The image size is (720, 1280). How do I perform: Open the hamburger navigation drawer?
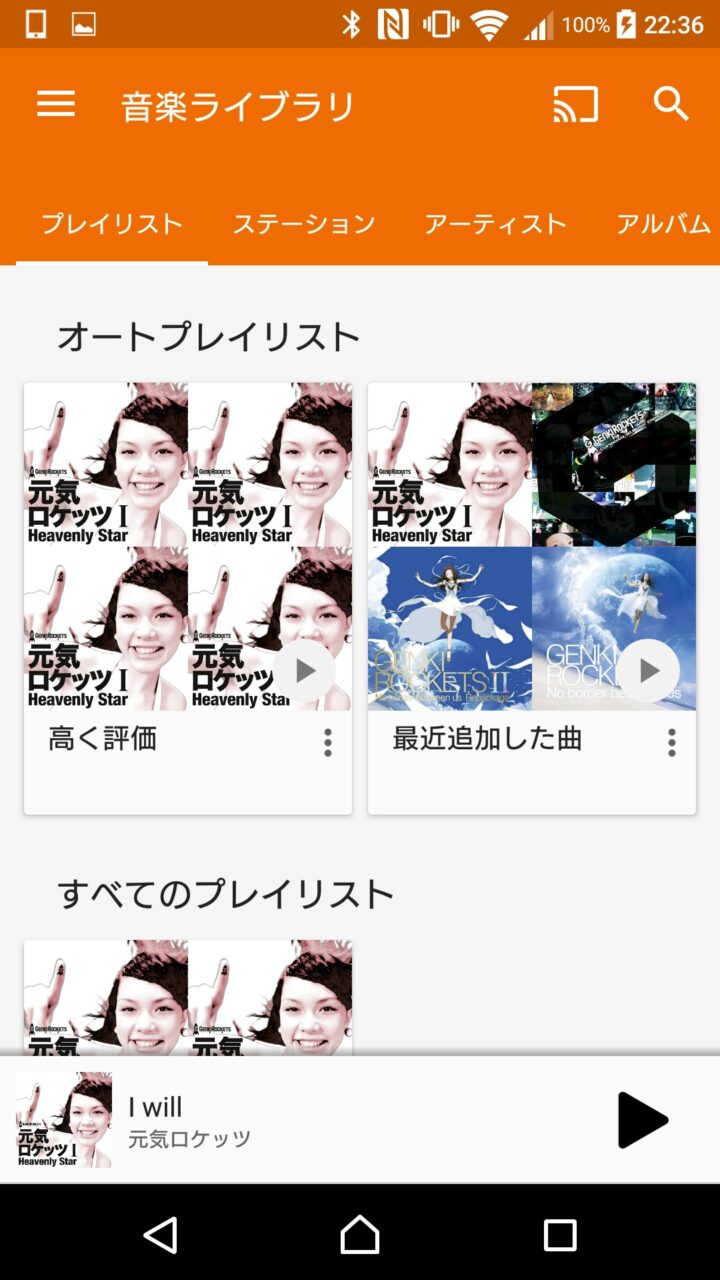(56, 104)
